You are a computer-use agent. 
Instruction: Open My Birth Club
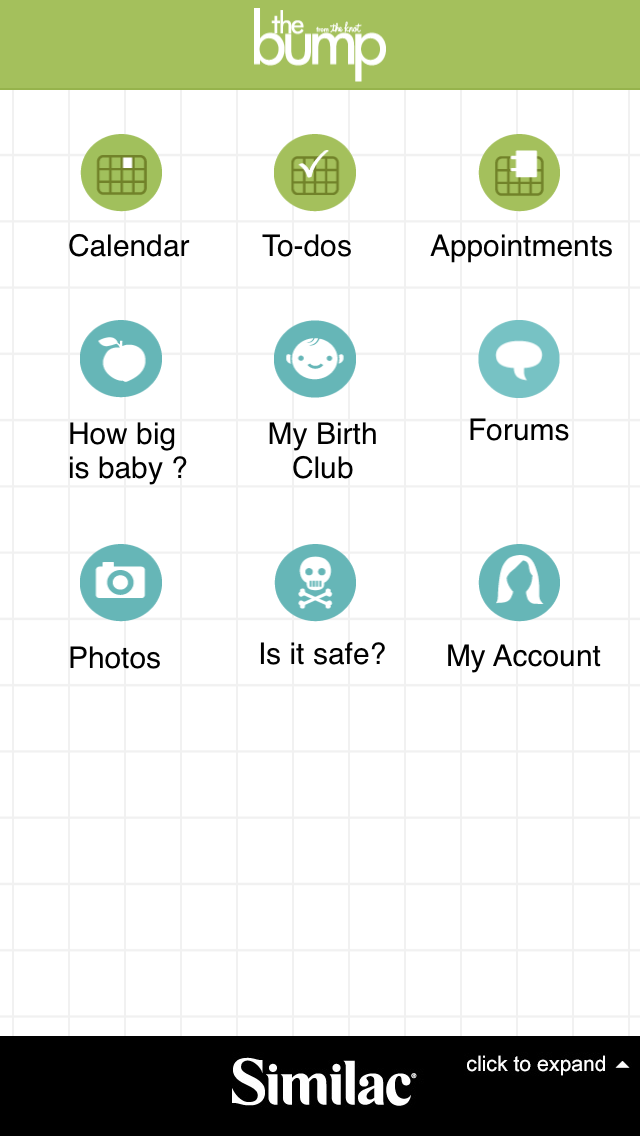pos(315,360)
